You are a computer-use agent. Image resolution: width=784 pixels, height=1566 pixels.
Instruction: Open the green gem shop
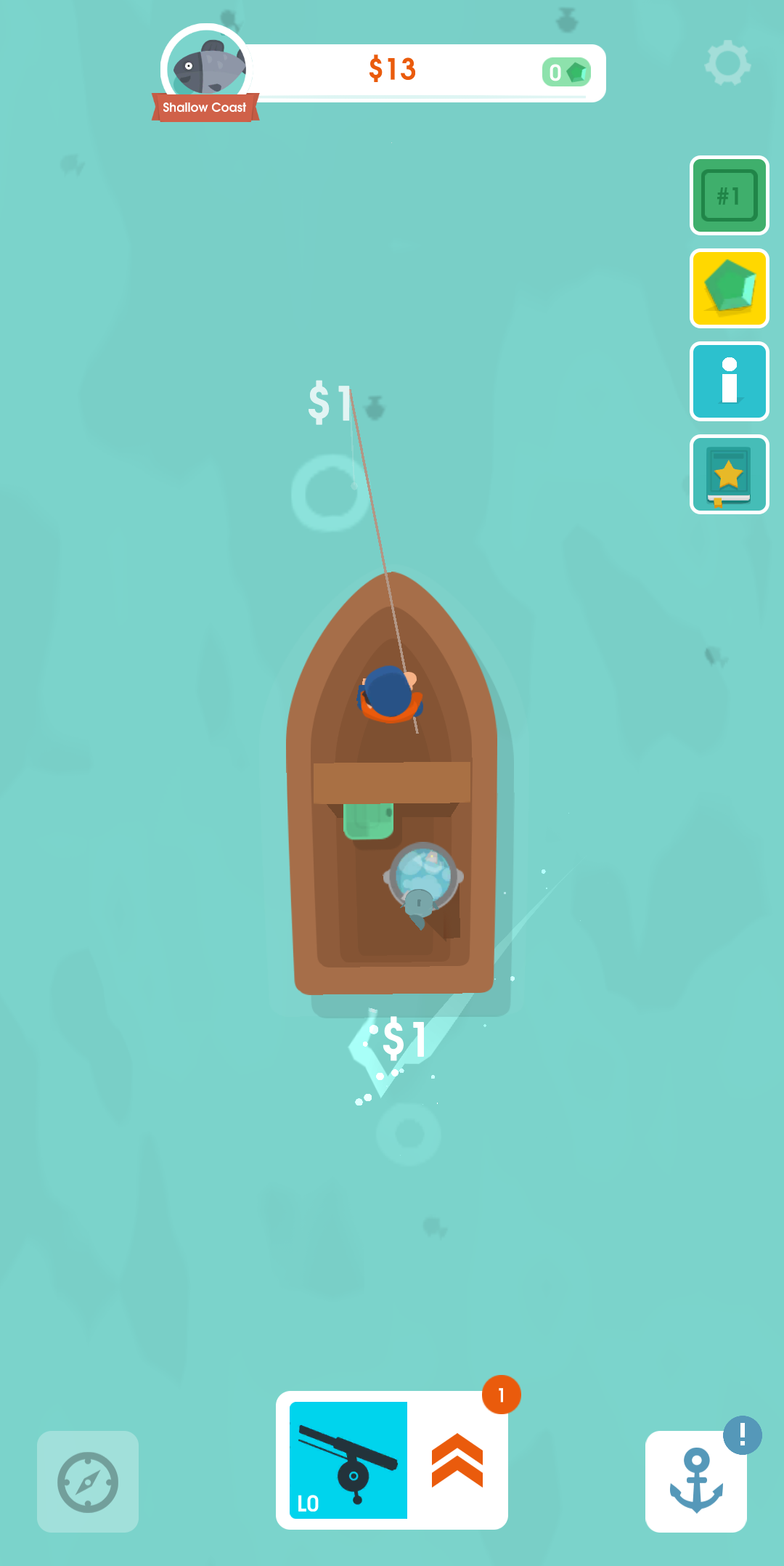click(x=729, y=288)
